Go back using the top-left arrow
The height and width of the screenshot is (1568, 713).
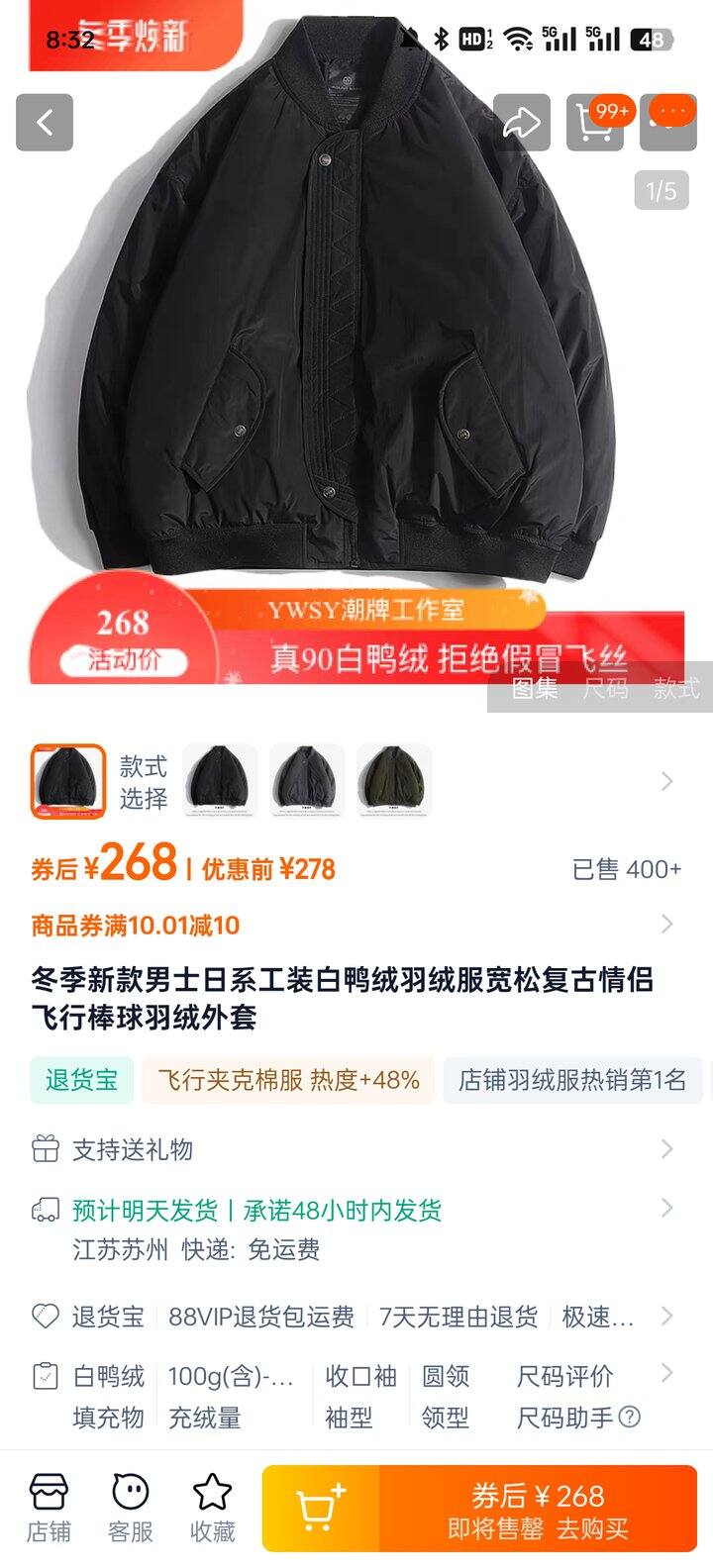pyautogui.click(x=45, y=123)
